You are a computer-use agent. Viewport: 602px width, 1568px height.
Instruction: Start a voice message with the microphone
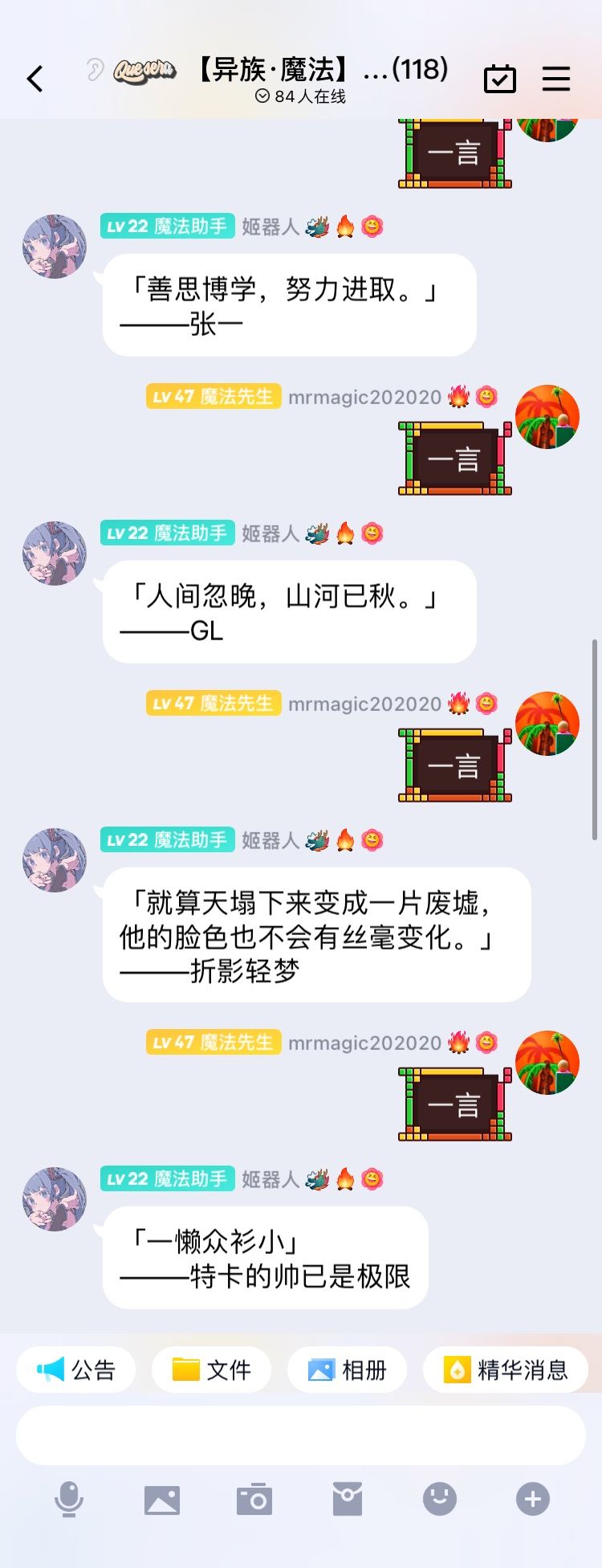pos(69,1499)
